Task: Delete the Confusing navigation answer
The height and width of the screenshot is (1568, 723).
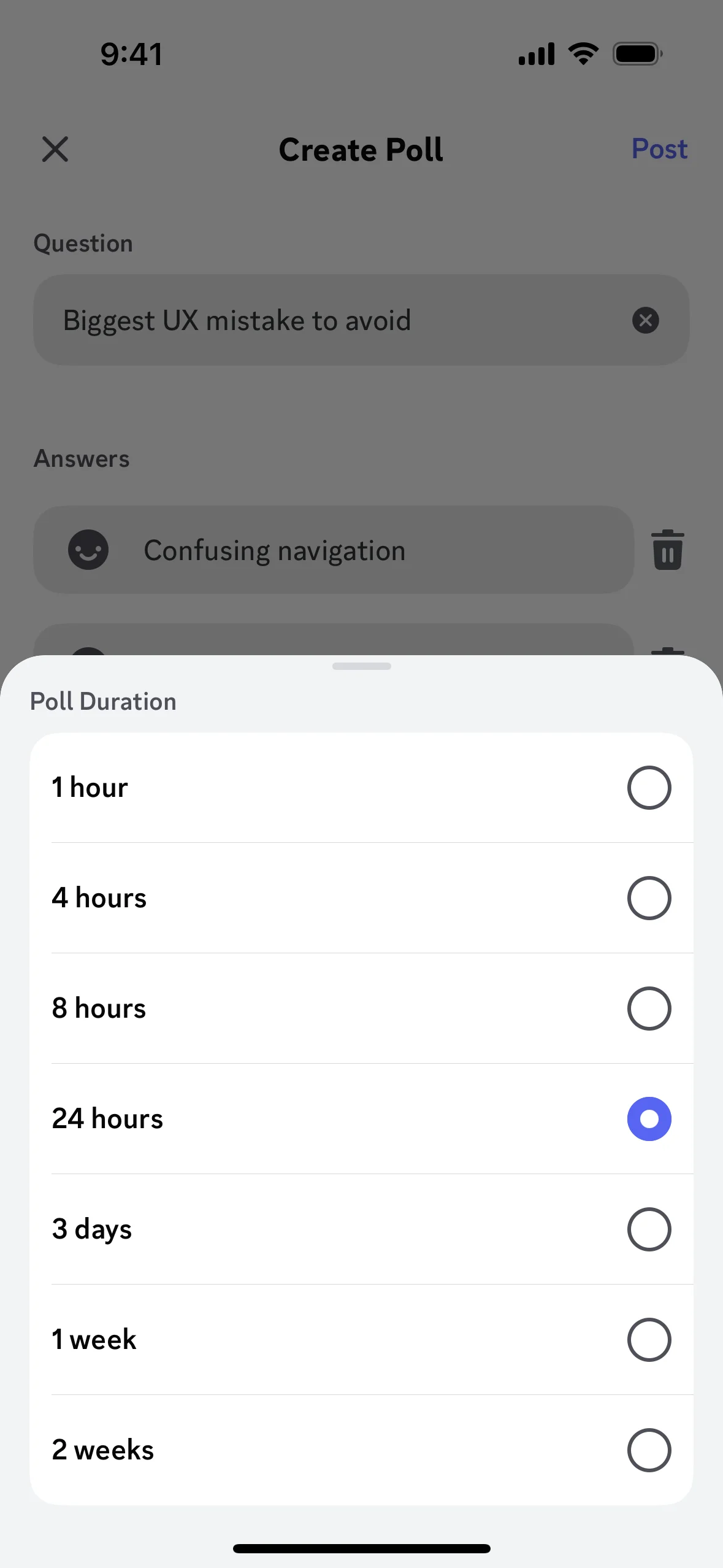Action: 667,550
